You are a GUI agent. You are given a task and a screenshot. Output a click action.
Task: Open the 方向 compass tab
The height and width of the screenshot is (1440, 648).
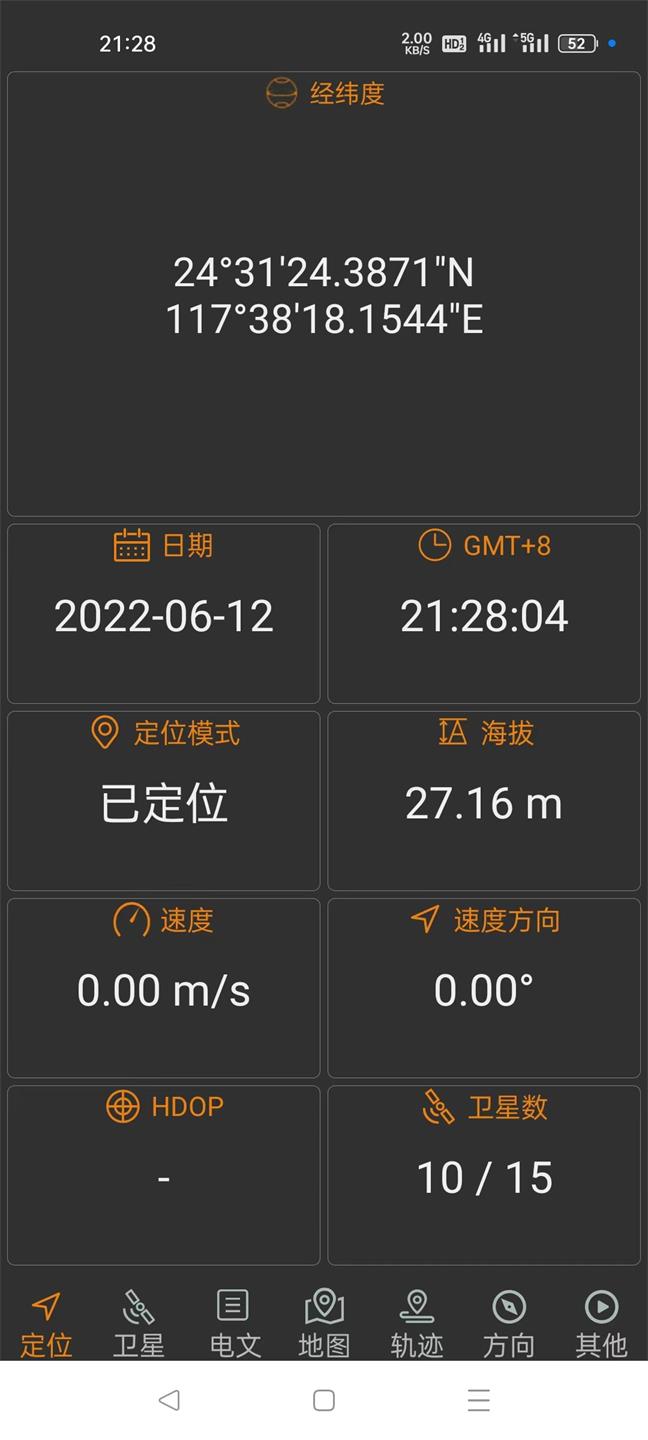[x=509, y=1322]
